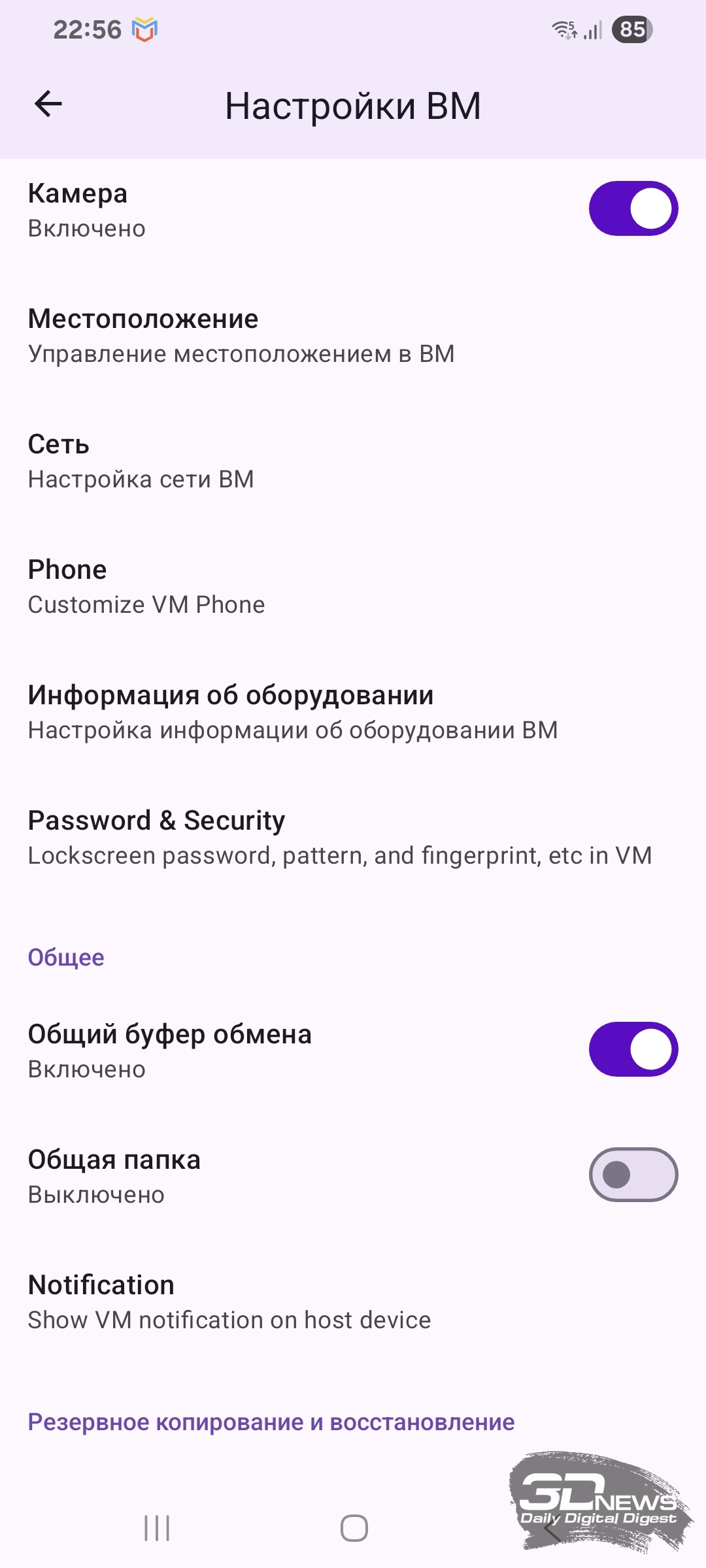This screenshot has height=1568, width=706.
Task: Open the Phone customization row
Action: coord(146,586)
